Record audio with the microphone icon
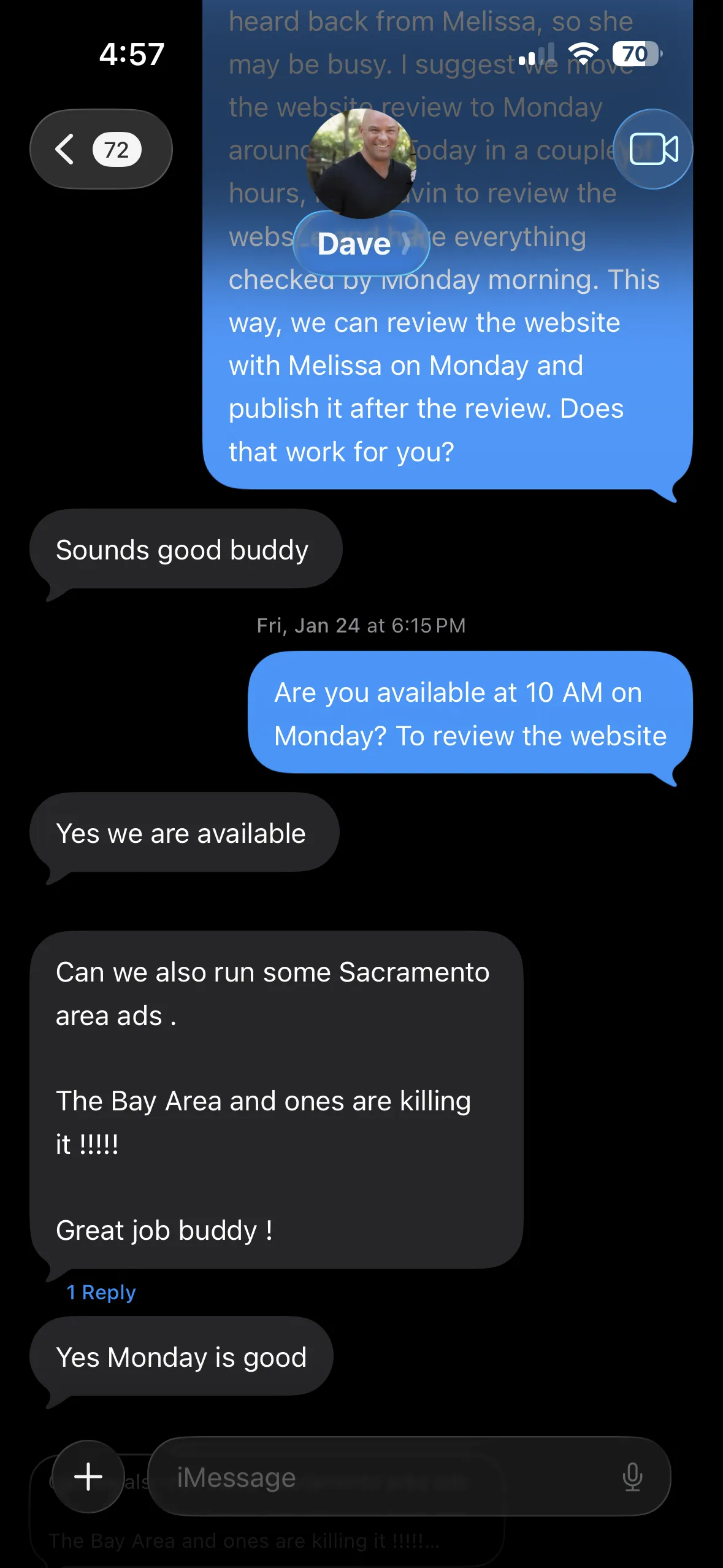 [632, 1477]
